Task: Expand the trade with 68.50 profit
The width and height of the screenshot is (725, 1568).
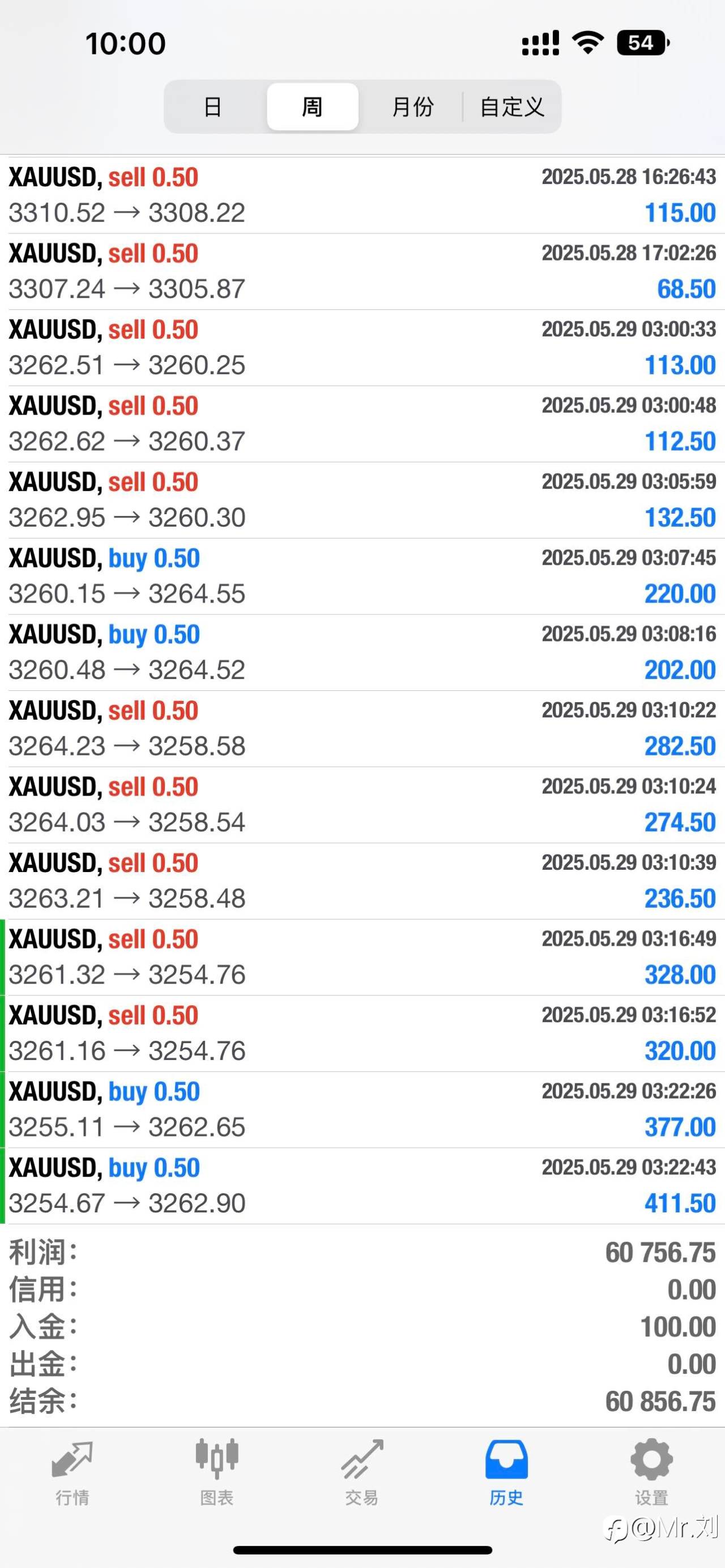Action: (362, 271)
